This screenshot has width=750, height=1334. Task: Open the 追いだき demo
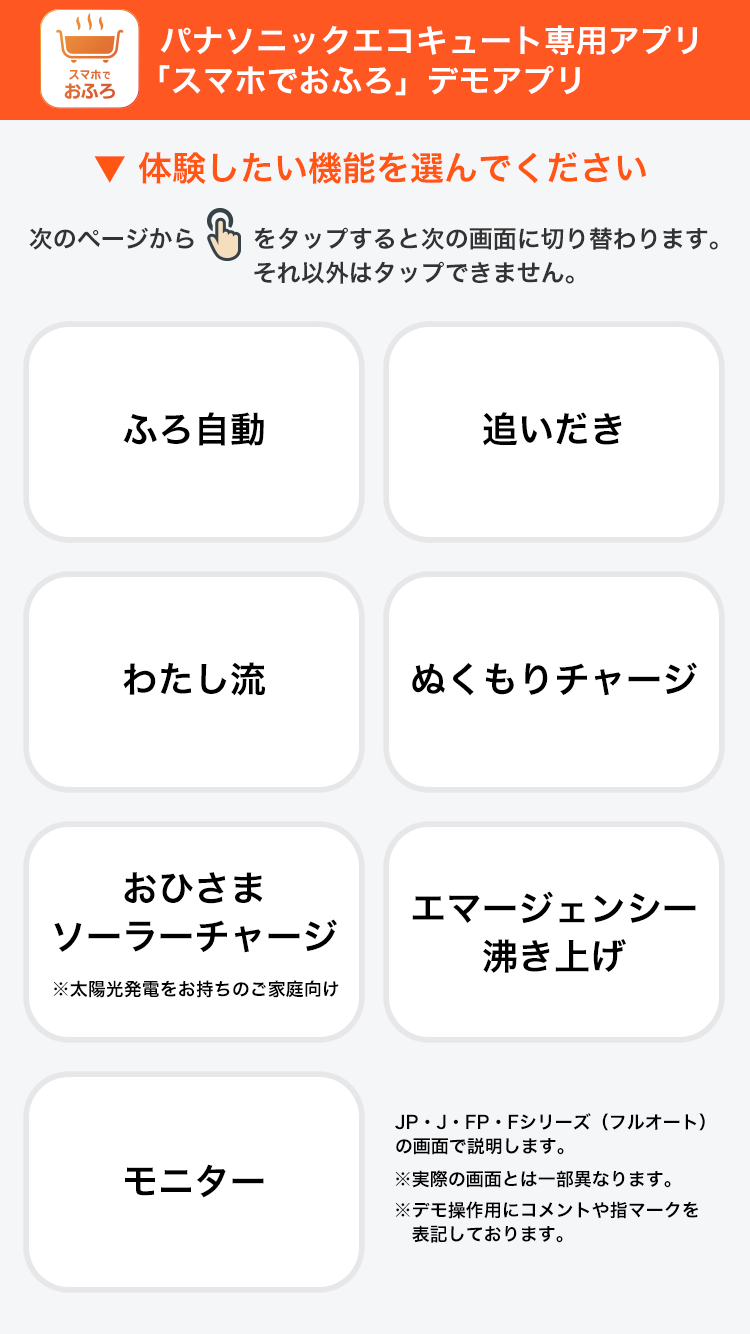coord(553,432)
